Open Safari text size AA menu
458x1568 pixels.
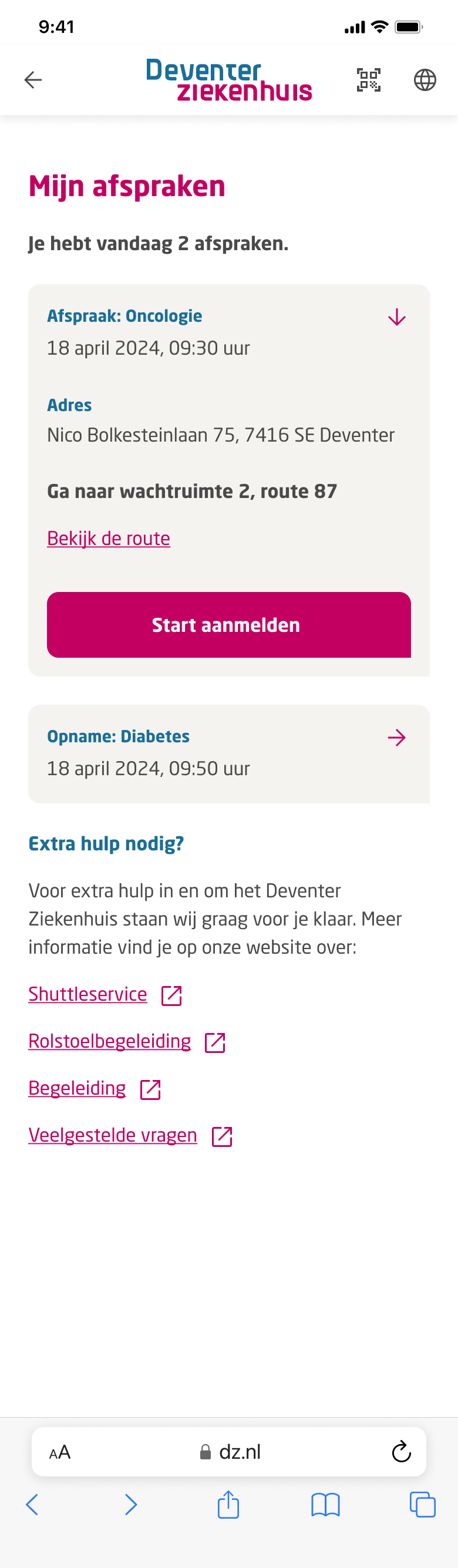(x=60, y=1452)
